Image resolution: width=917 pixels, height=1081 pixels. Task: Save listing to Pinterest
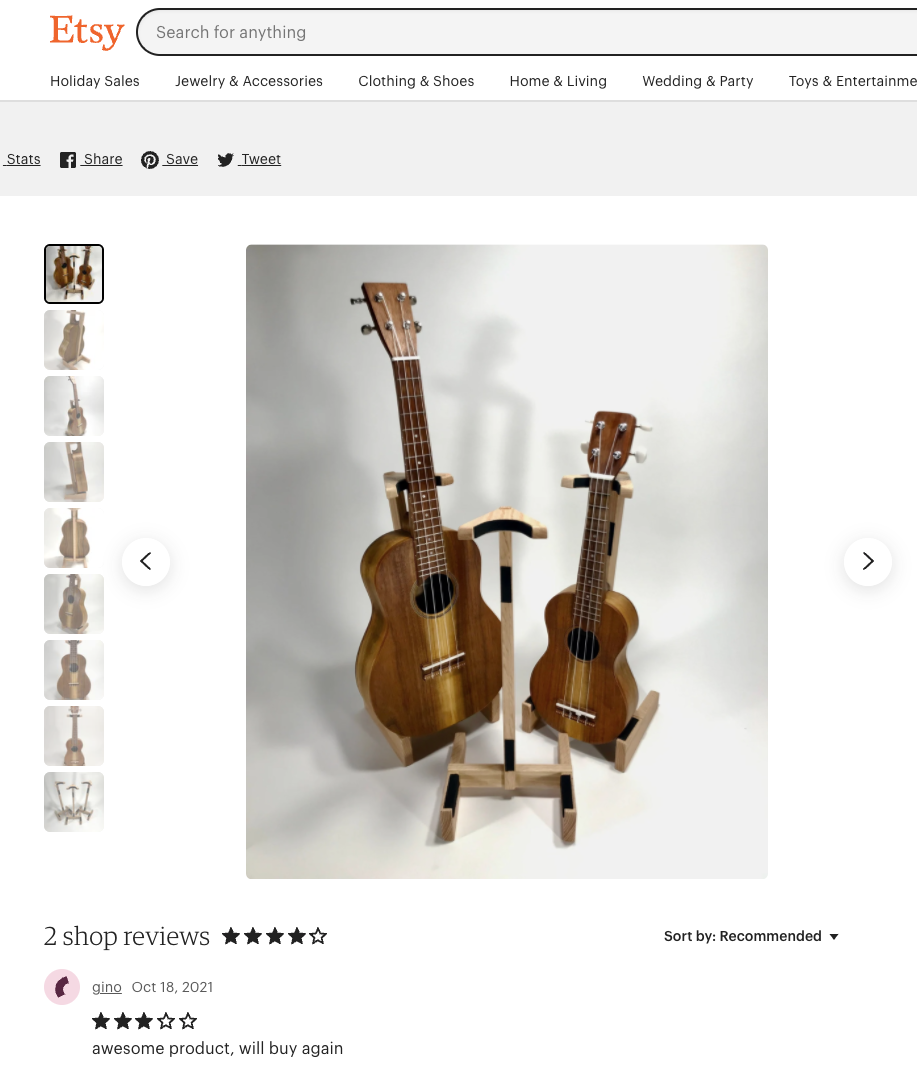pos(170,159)
